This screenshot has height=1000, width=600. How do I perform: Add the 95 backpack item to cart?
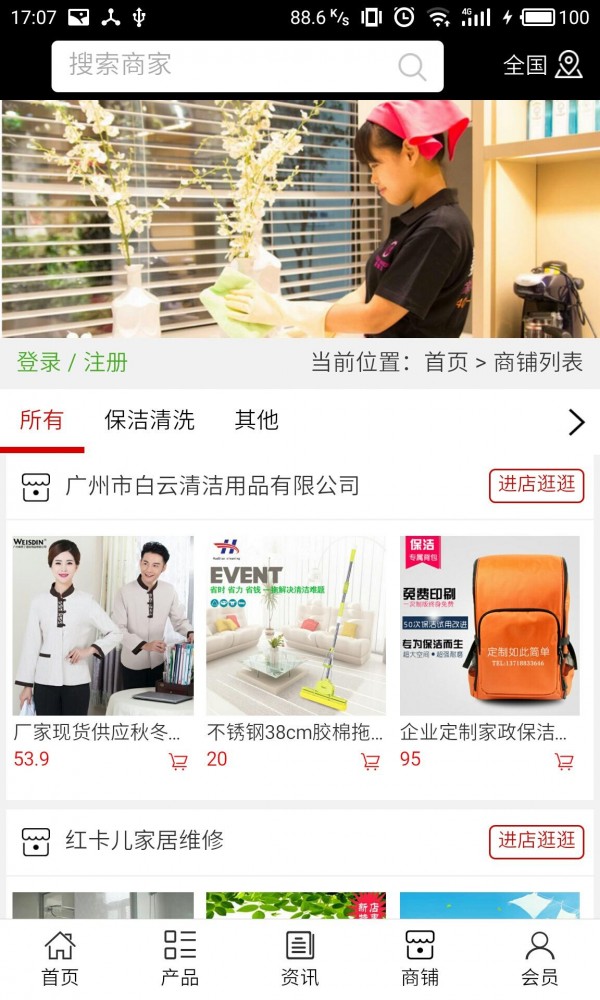click(x=564, y=761)
